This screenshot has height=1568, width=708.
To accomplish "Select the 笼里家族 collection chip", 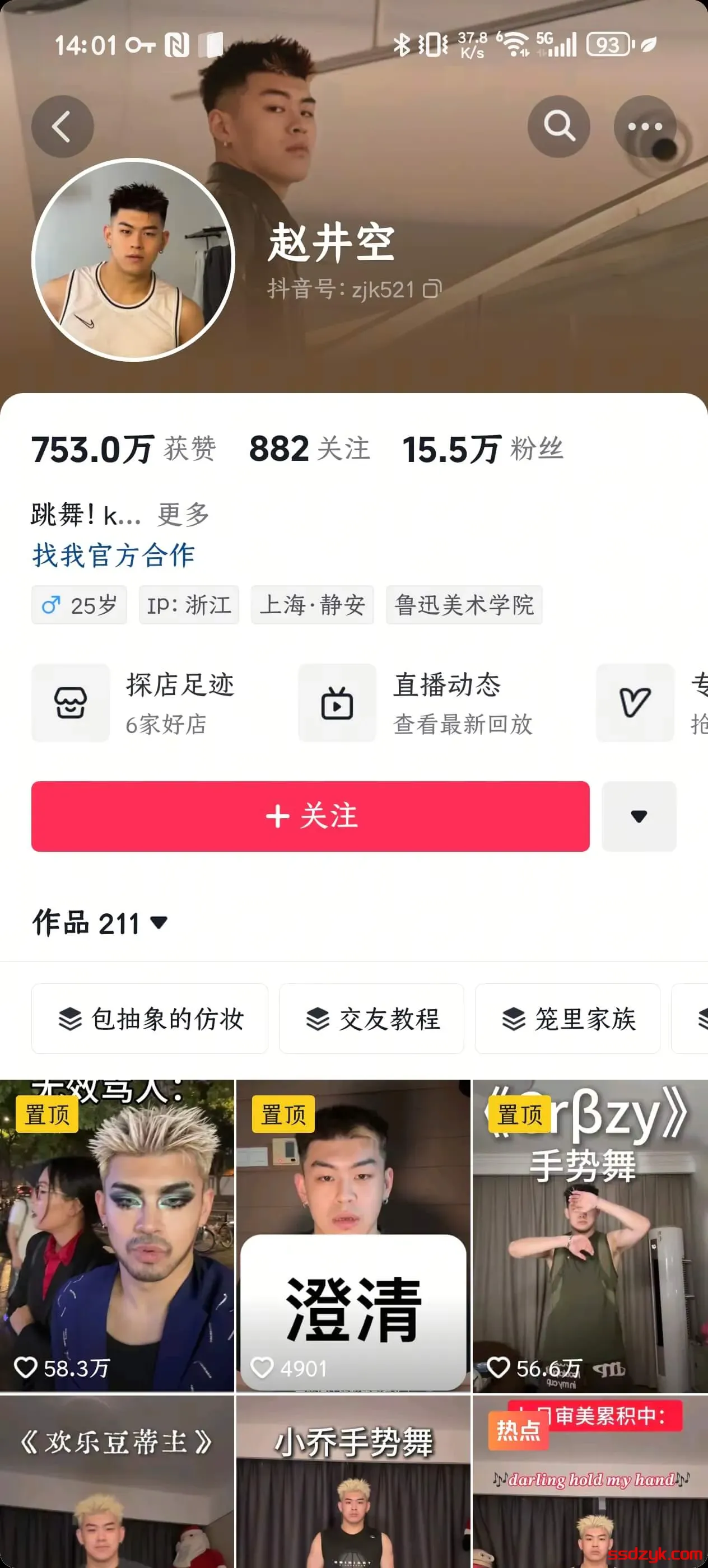I will [x=567, y=1018].
